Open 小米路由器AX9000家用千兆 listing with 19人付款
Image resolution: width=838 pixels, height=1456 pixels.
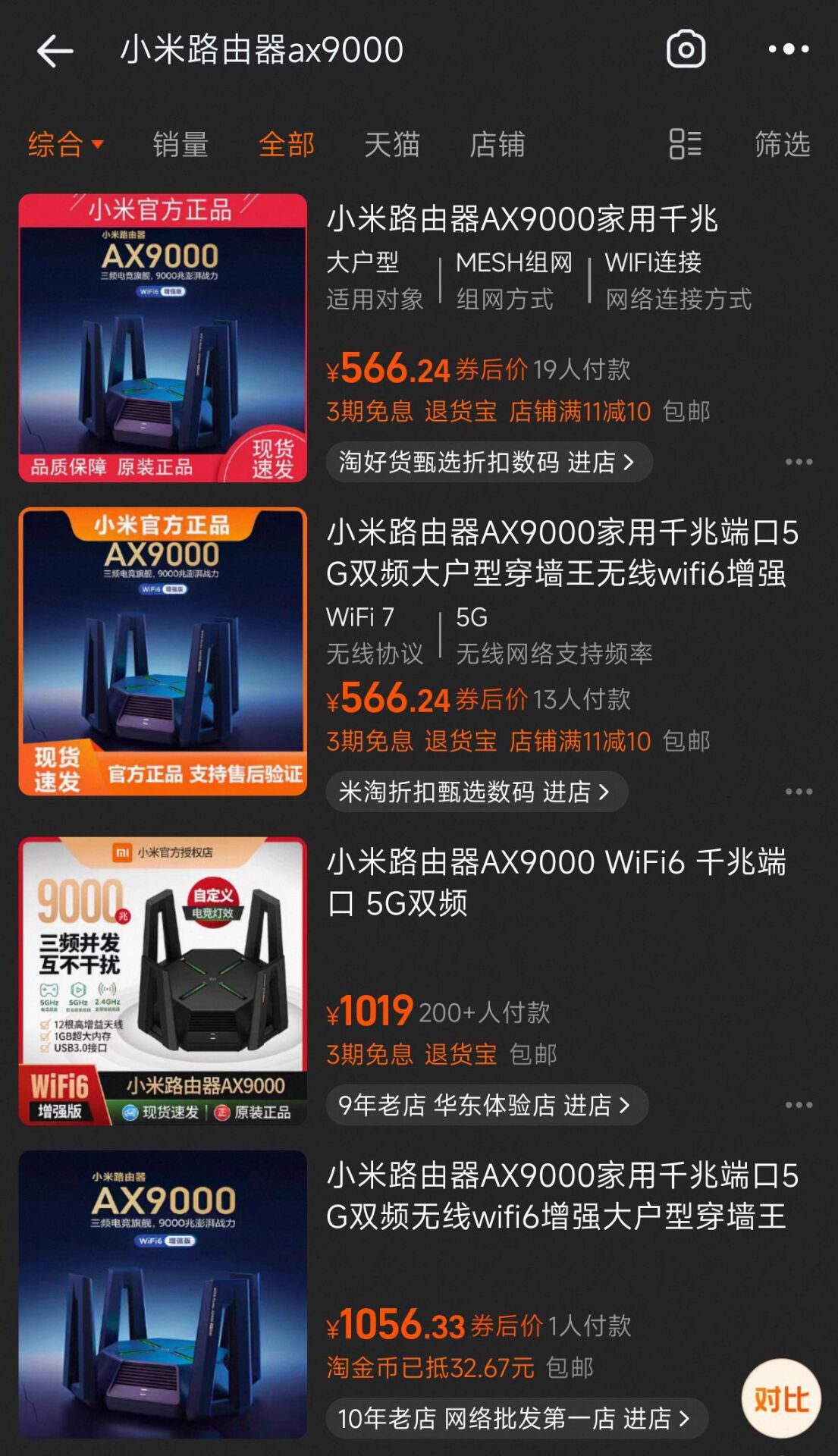click(x=522, y=220)
